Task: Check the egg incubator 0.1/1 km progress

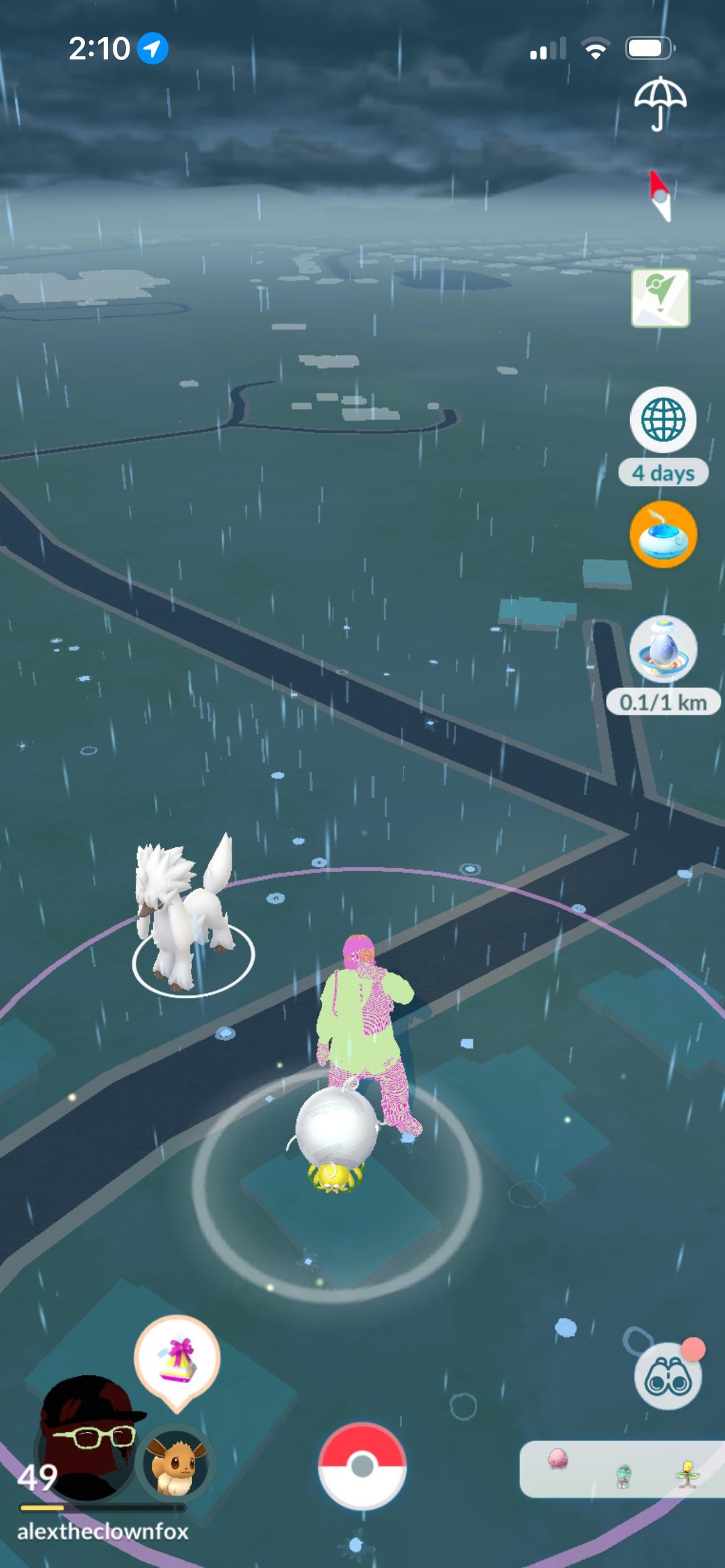Action: [662, 650]
